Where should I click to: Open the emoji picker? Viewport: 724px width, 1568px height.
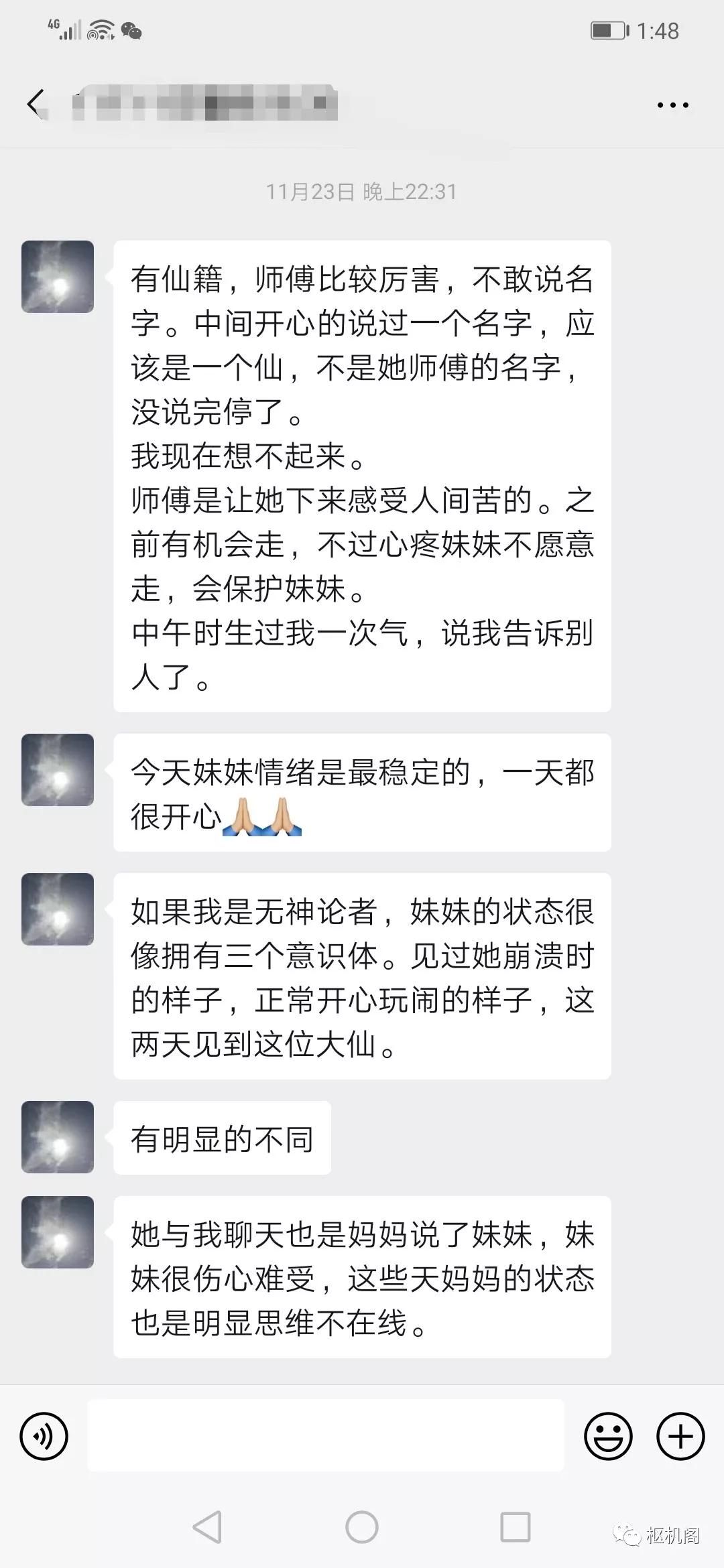click(x=608, y=1436)
